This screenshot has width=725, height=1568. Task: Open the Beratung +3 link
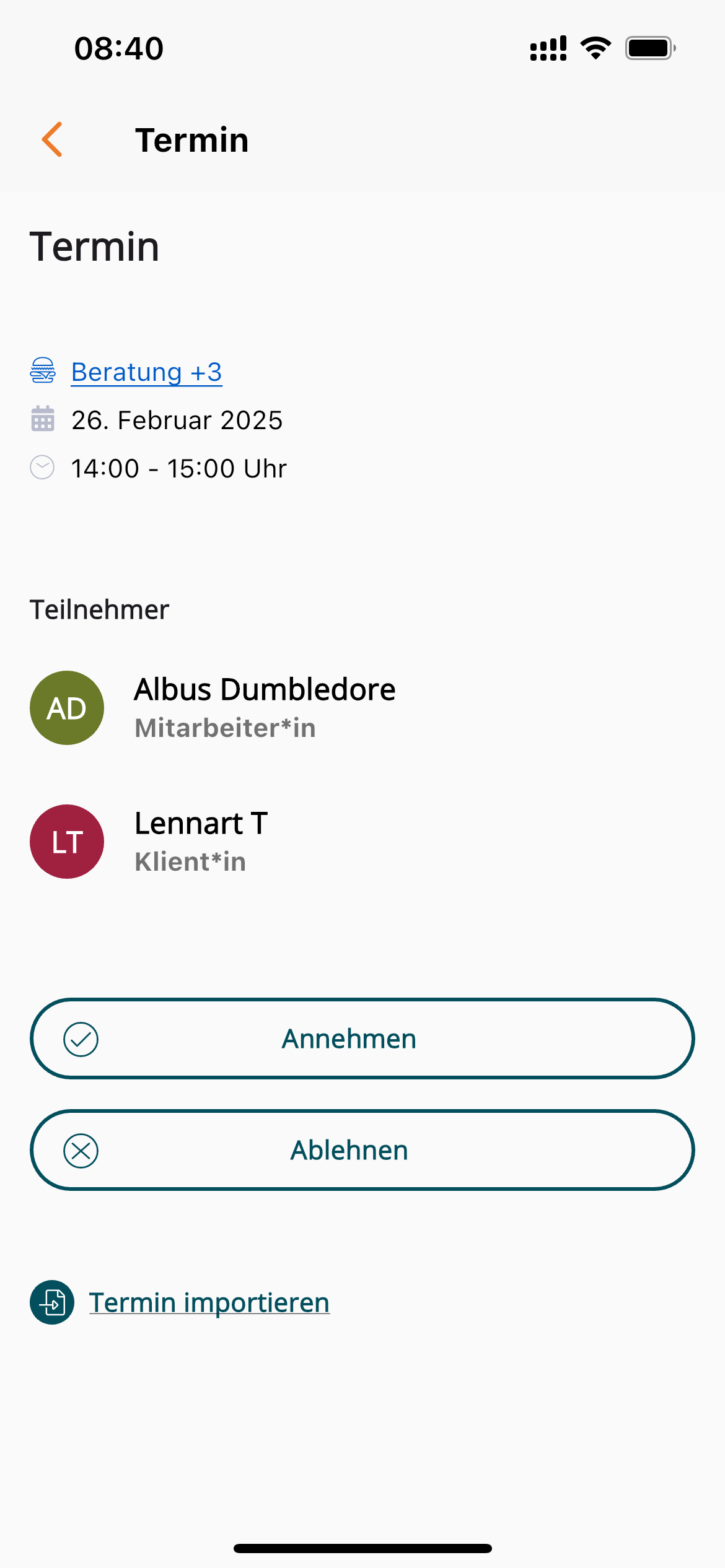tap(146, 372)
